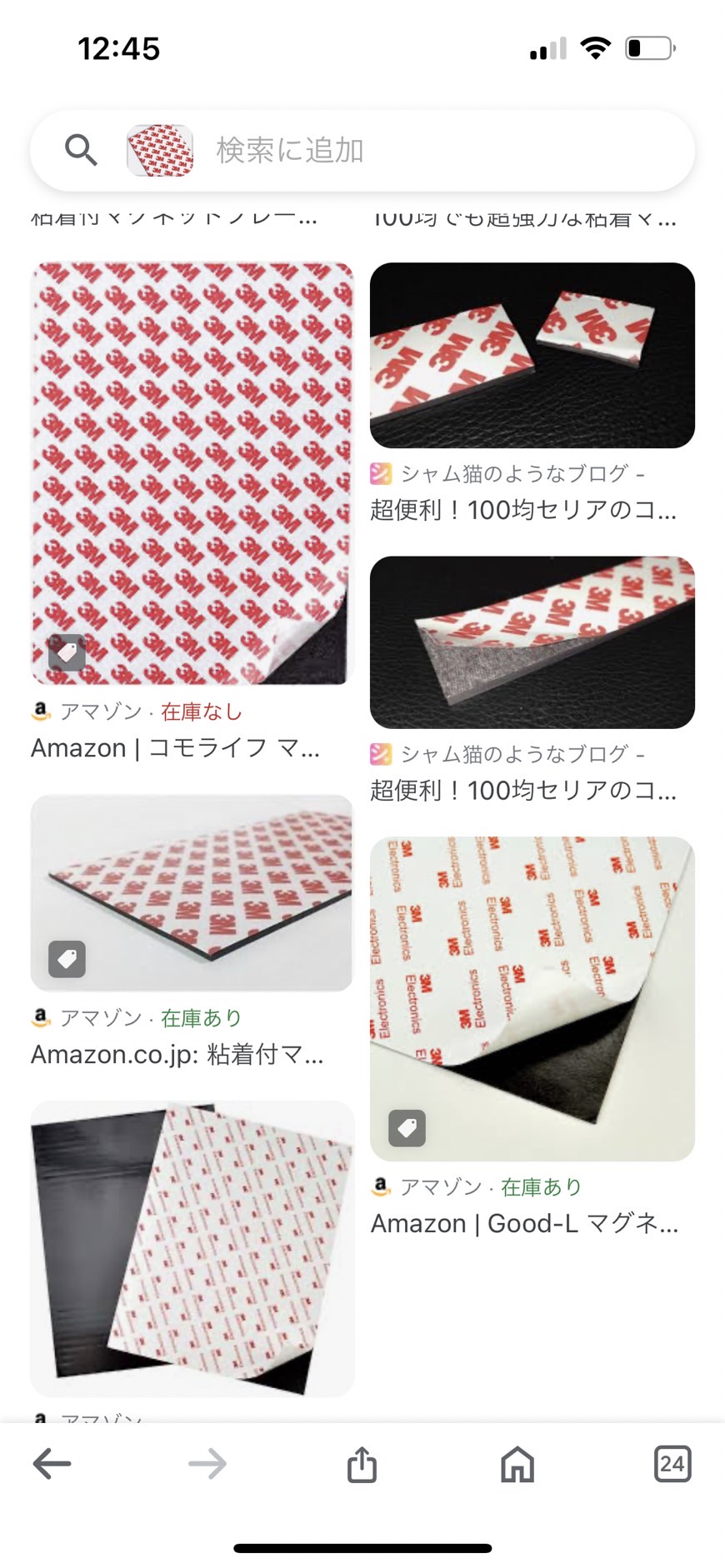Open the second シャム猫のようなブログ peeled-strip image
The height and width of the screenshot is (1568, 725).
(x=532, y=642)
